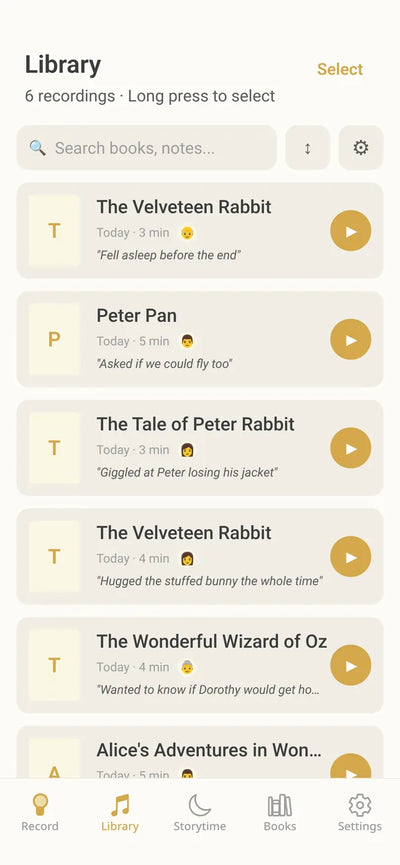This screenshot has height=865, width=400.
Task: Play the Peter Pan recording
Action: (x=351, y=339)
